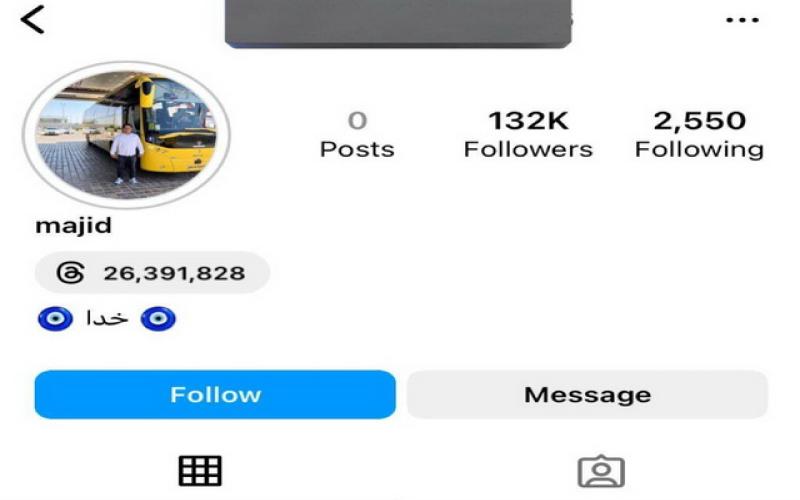The width and height of the screenshot is (800, 500).
Task: Switch to the tagged photos tab
Action: click(601, 471)
